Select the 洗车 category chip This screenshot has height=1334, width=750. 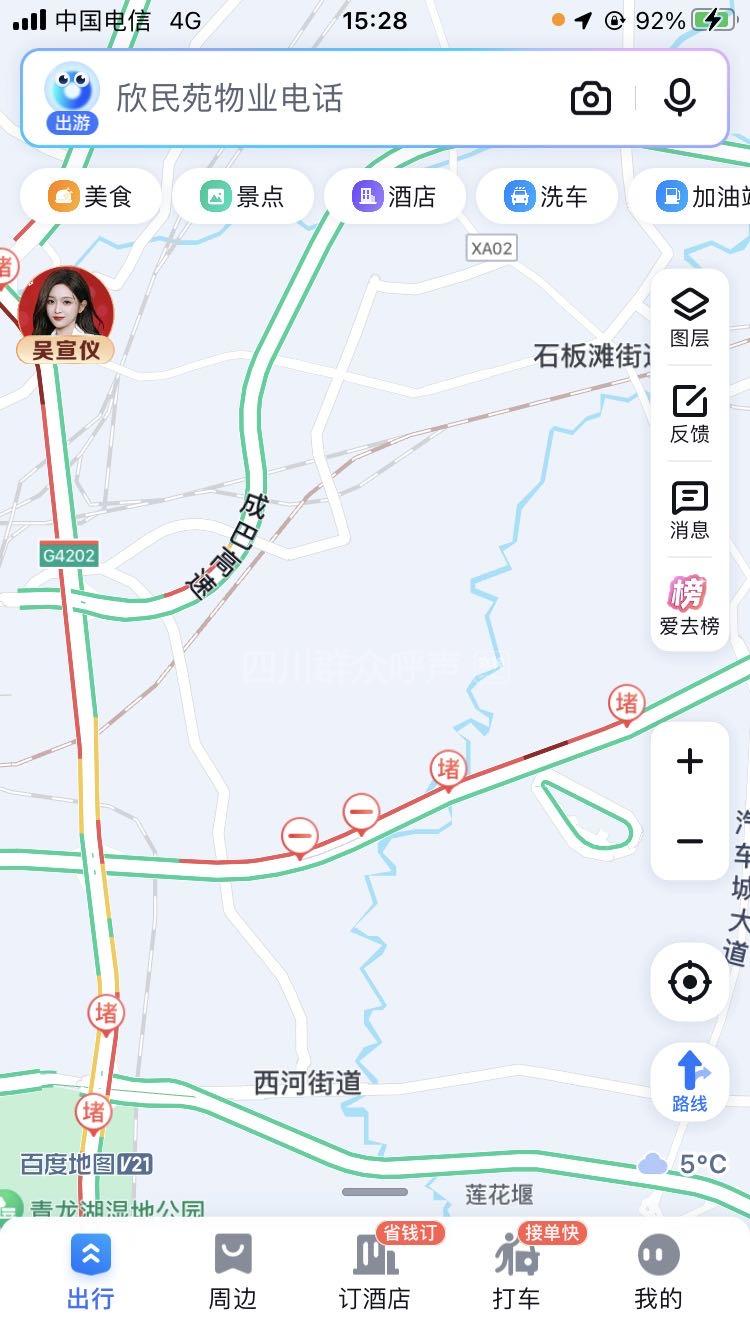point(547,196)
